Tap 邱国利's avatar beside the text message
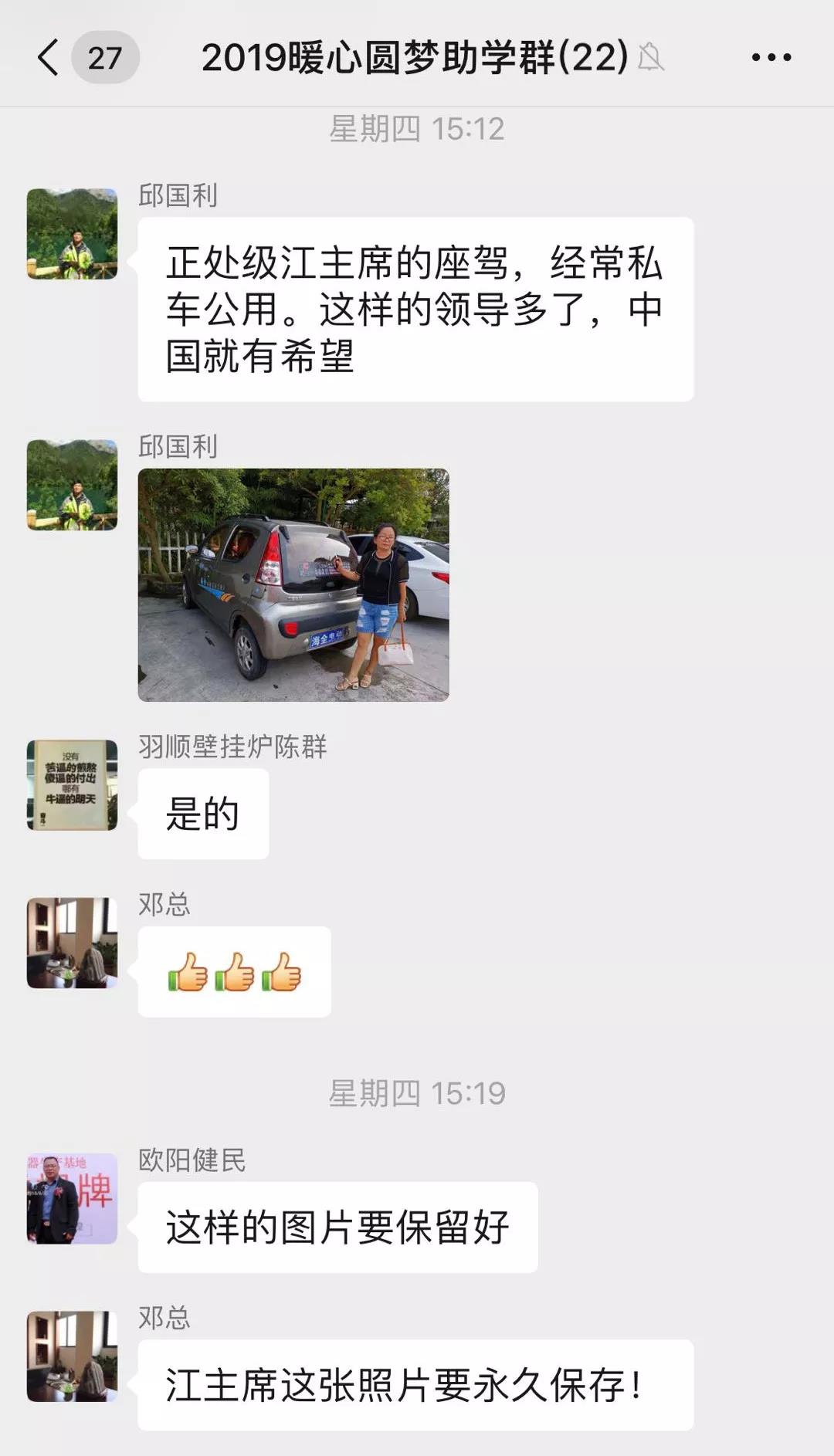This screenshot has width=834, height=1456. coord(73,234)
